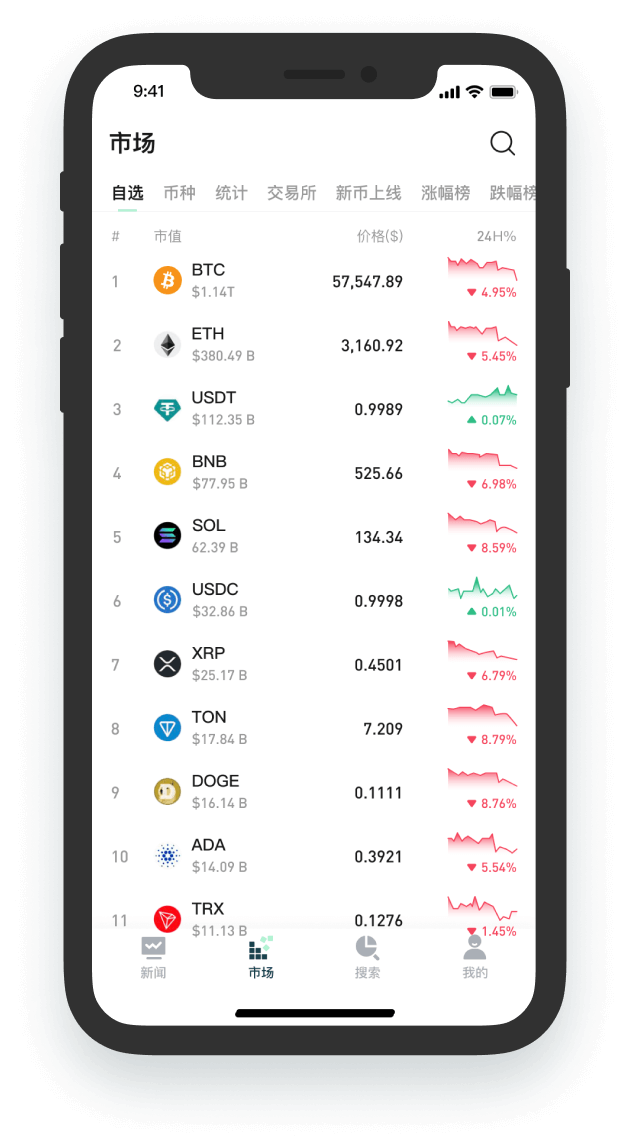
Task: Select the 统计 tab
Action: click(x=231, y=193)
